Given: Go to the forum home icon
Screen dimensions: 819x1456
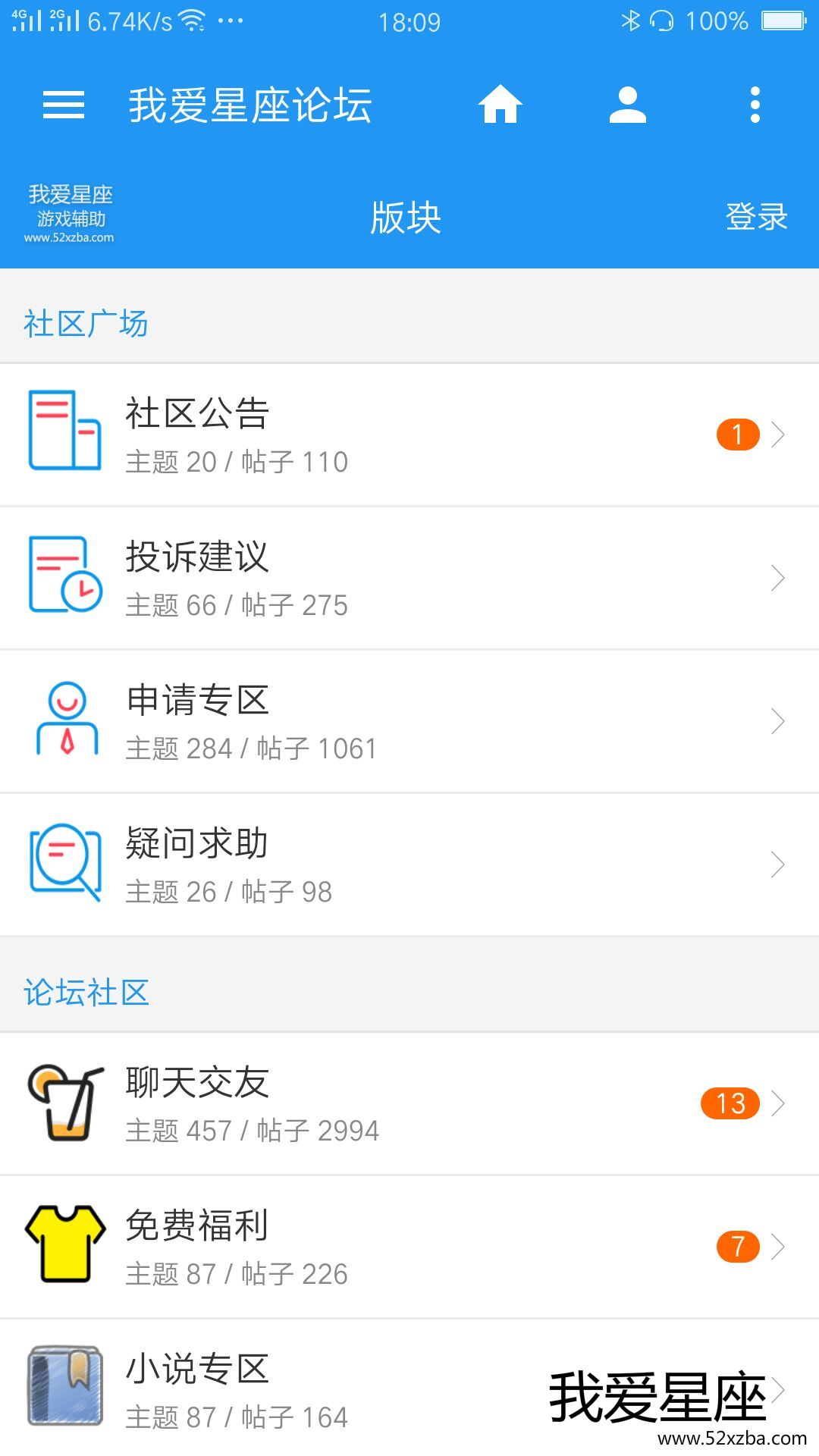Looking at the screenshot, I should (x=500, y=105).
